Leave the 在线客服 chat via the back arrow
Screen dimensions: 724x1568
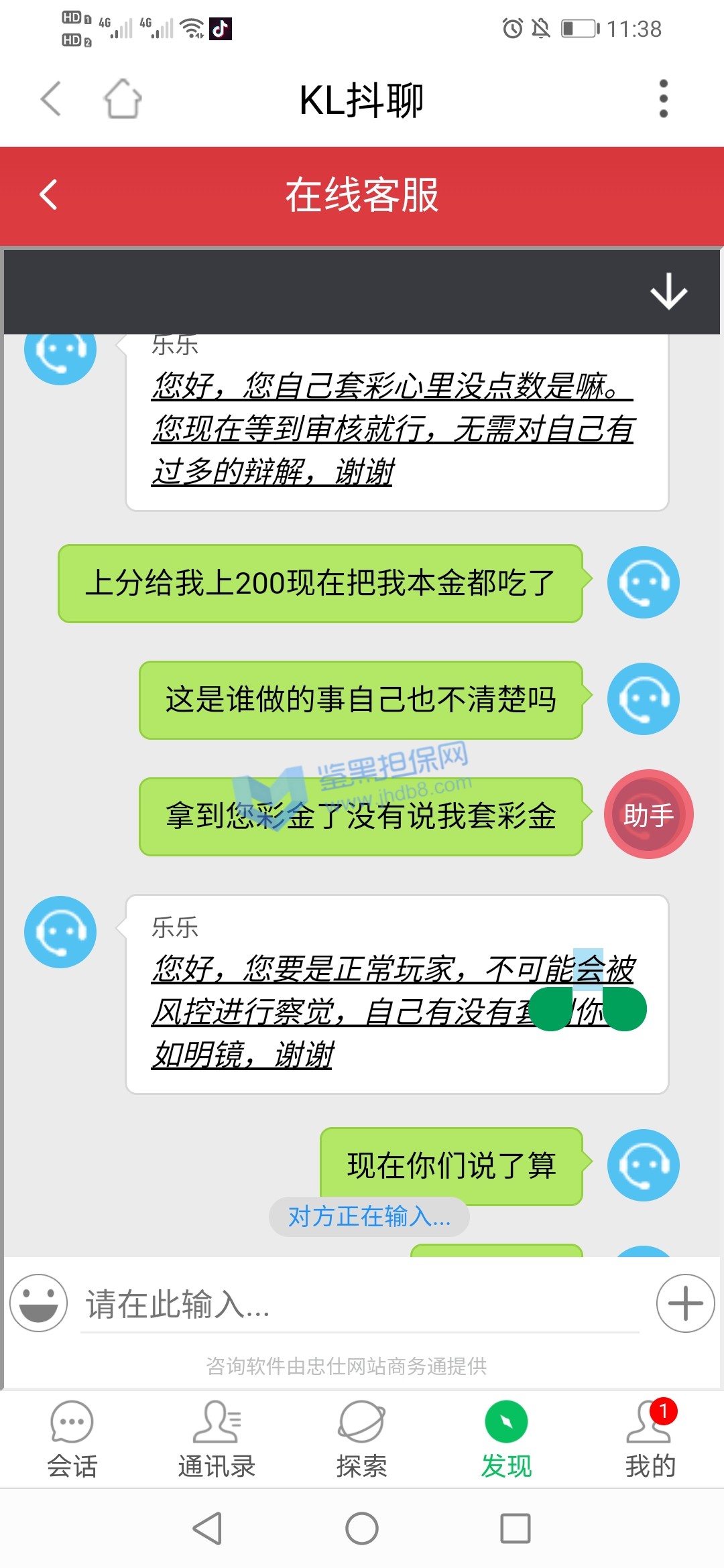click(x=49, y=195)
